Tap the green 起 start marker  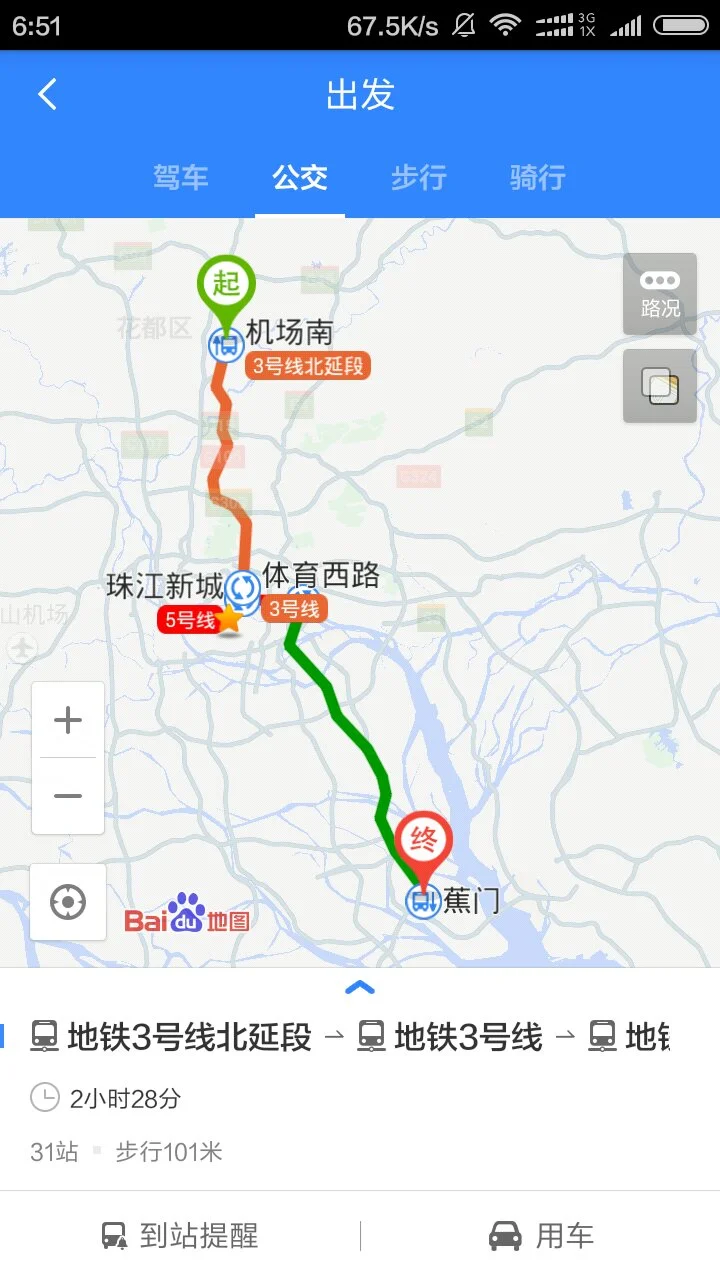point(227,283)
